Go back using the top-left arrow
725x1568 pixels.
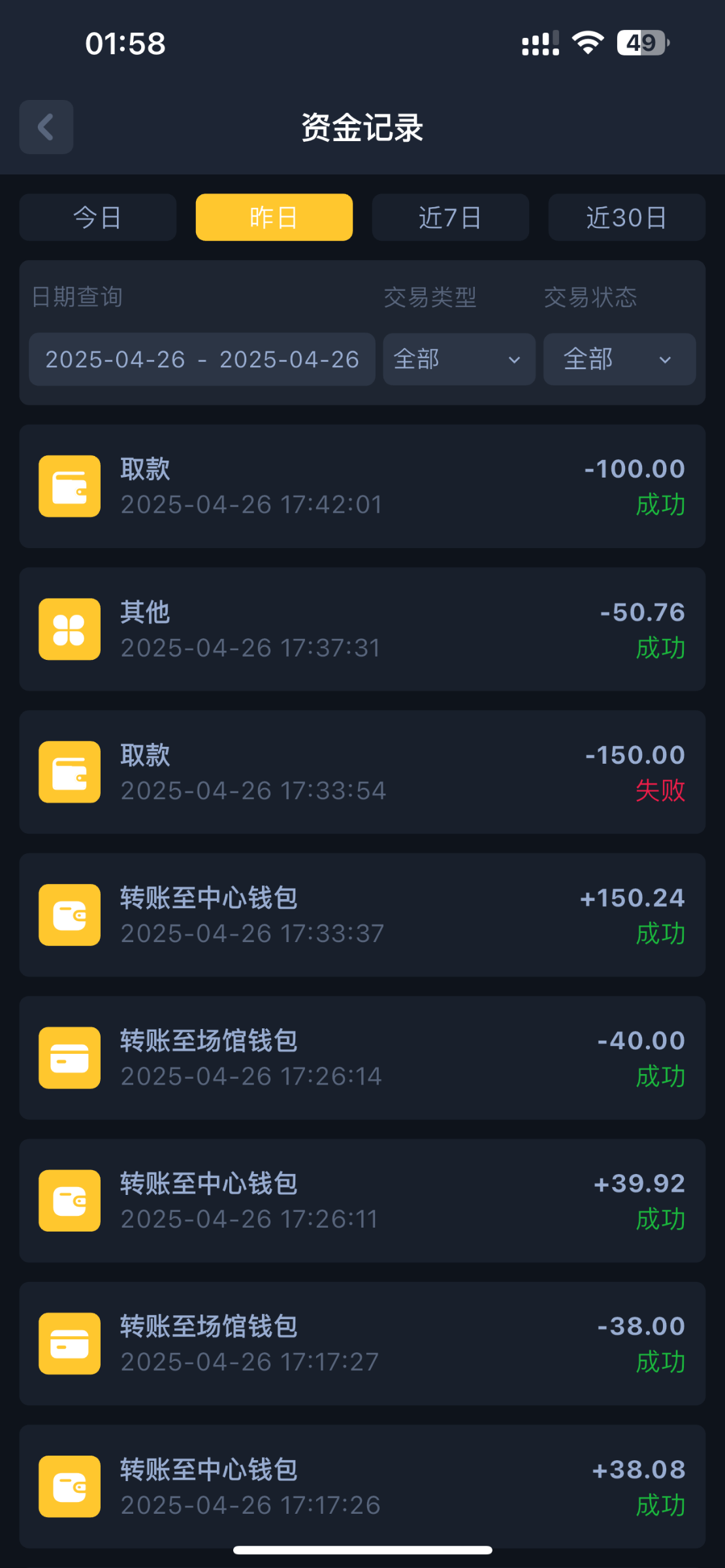click(46, 127)
